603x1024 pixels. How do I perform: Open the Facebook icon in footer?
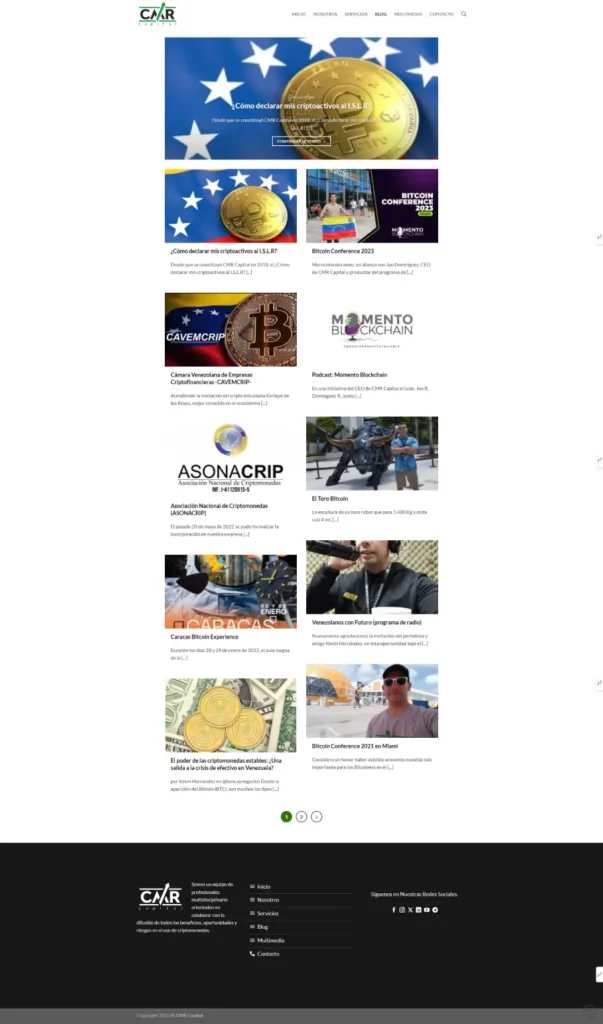coord(394,909)
